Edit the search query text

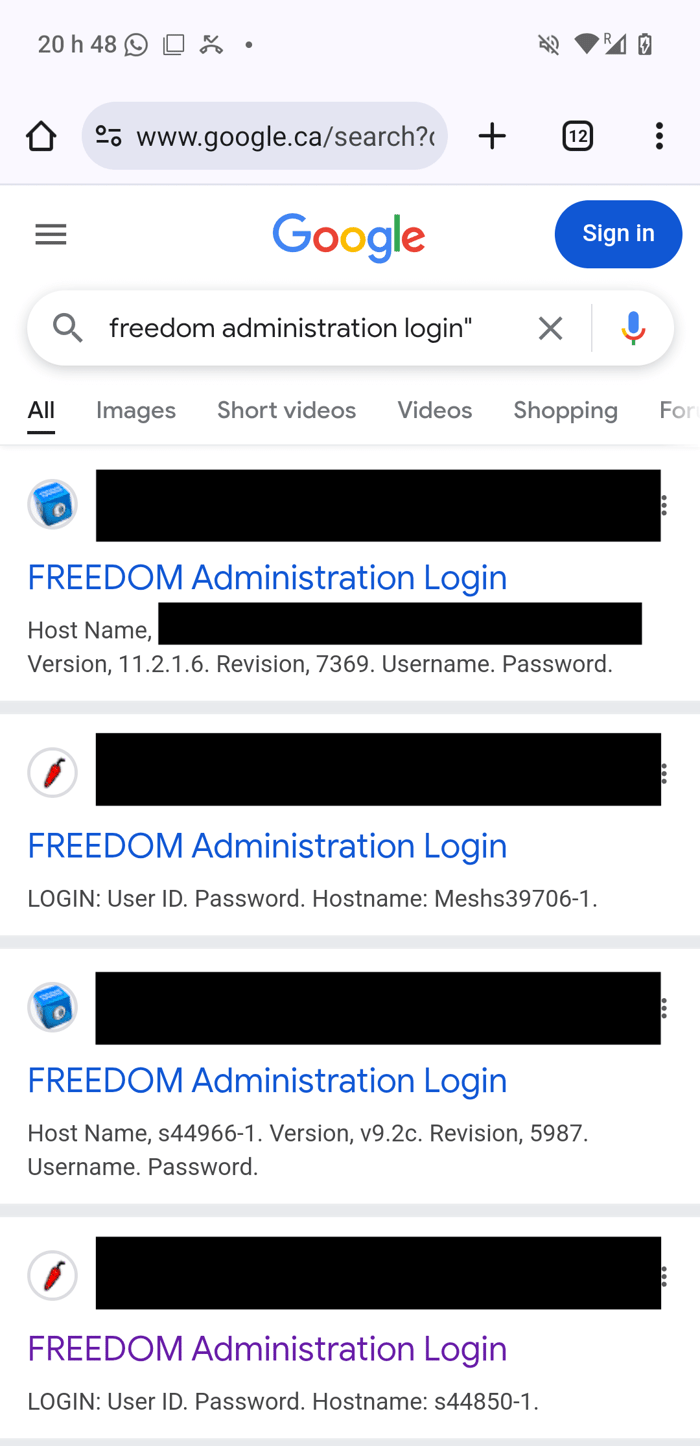[x=300, y=328]
